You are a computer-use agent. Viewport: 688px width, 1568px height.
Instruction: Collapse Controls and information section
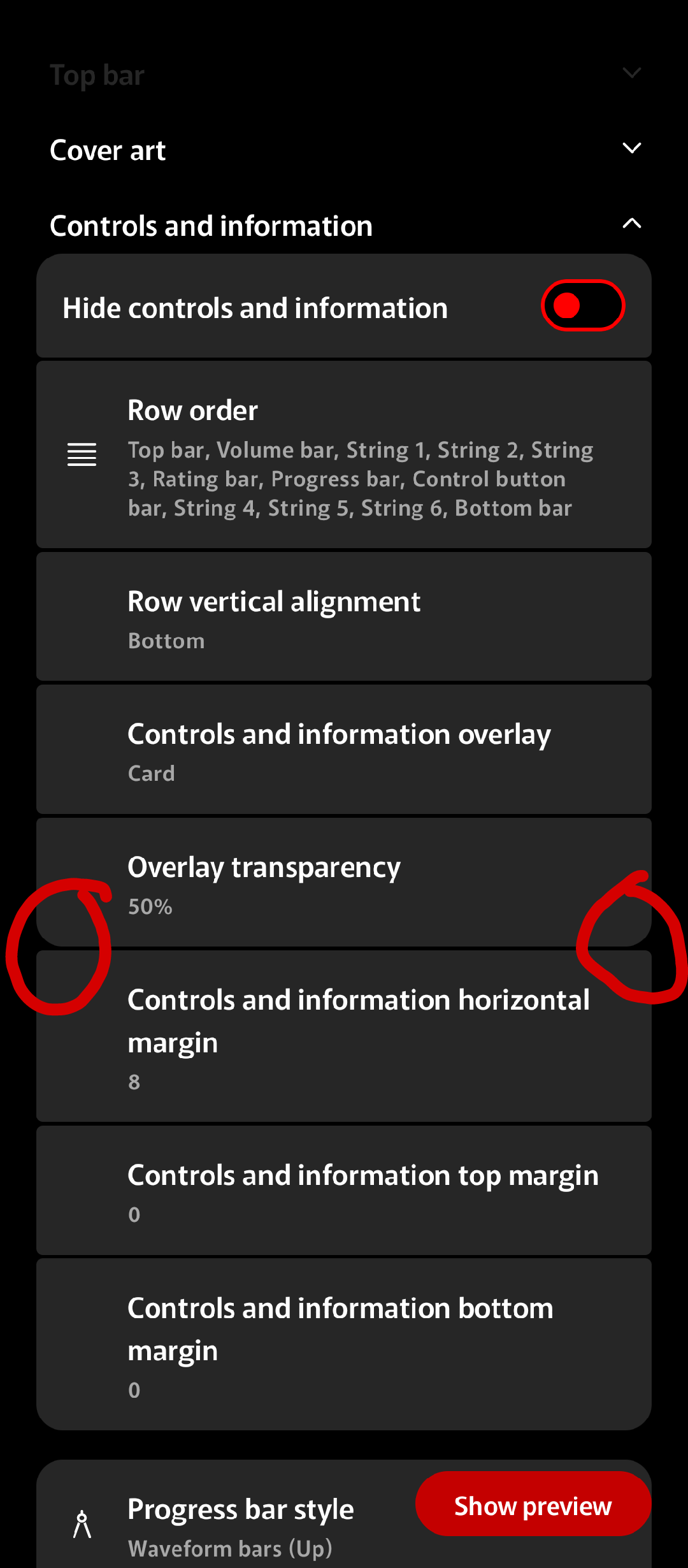click(344, 226)
